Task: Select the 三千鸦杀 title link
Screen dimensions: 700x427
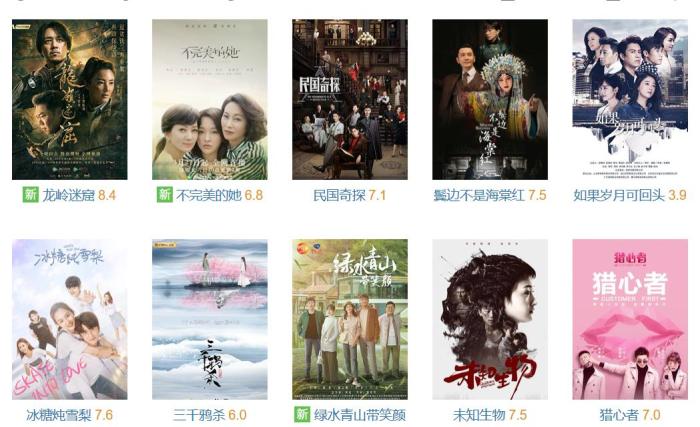Action: [198, 414]
